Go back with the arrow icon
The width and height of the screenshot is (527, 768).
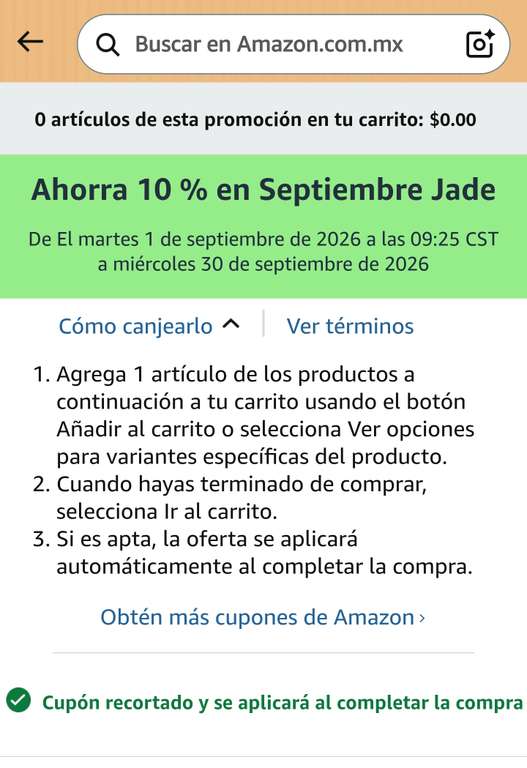[x=30, y=43]
